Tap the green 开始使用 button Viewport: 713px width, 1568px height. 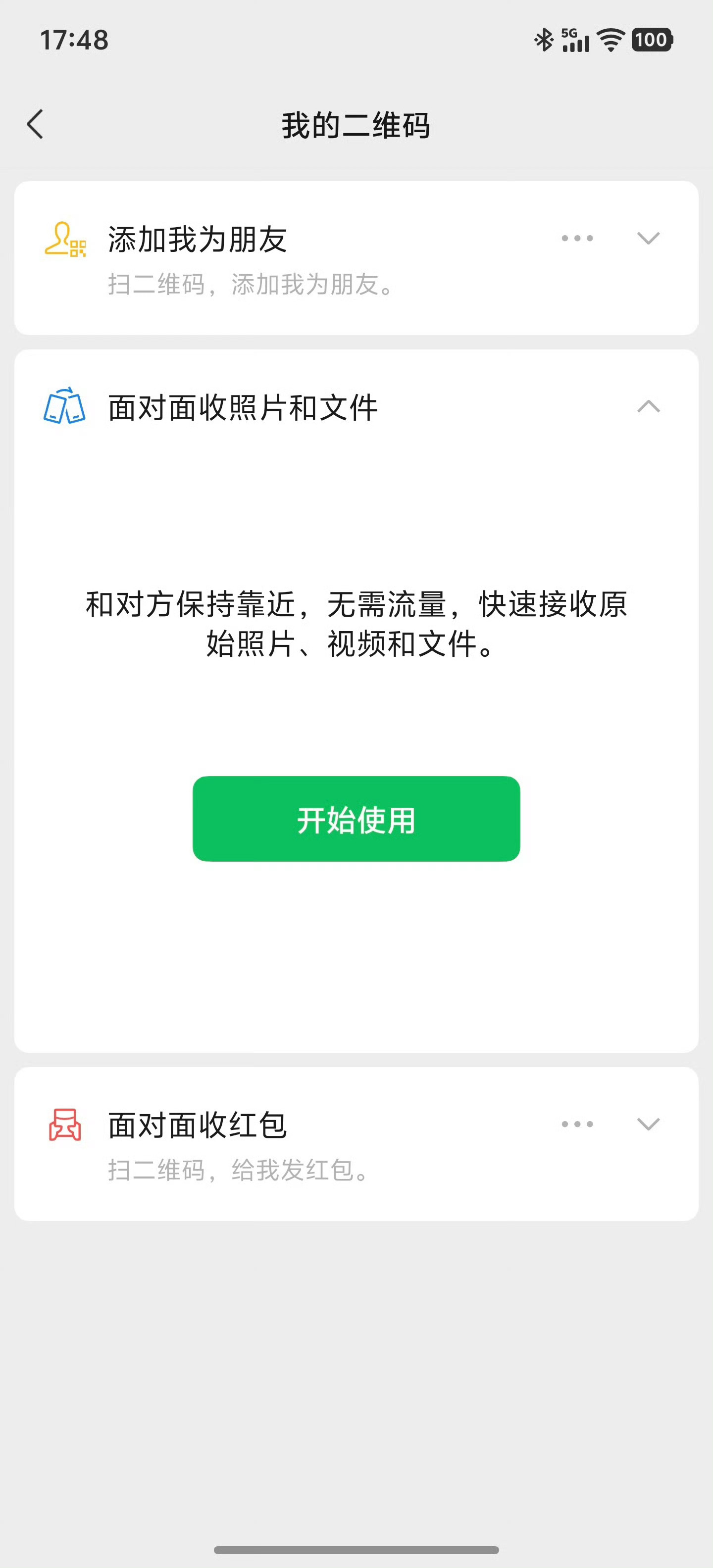coord(356,818)
